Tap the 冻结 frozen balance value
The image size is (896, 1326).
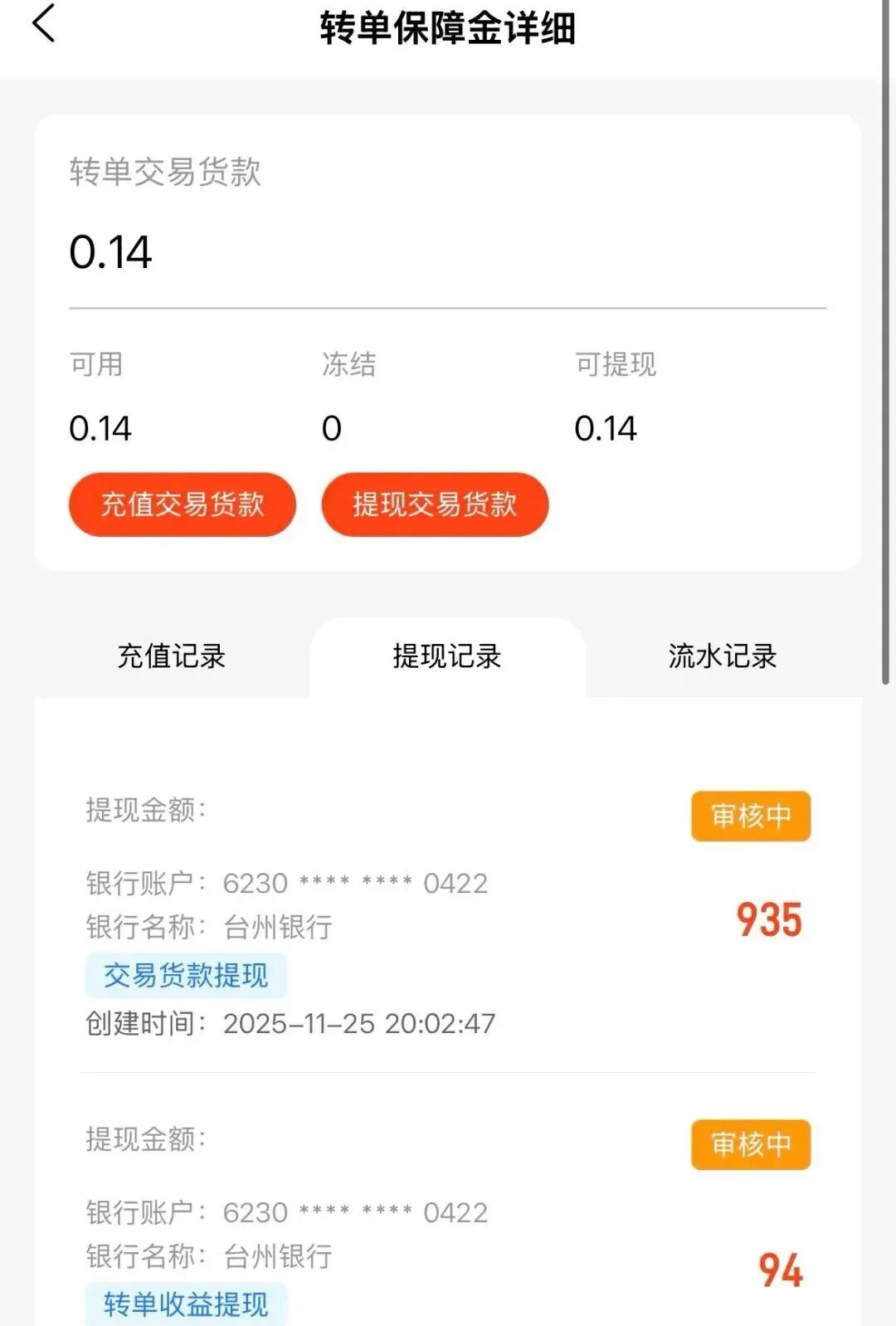pyautogui.click(x=331, y=428)
